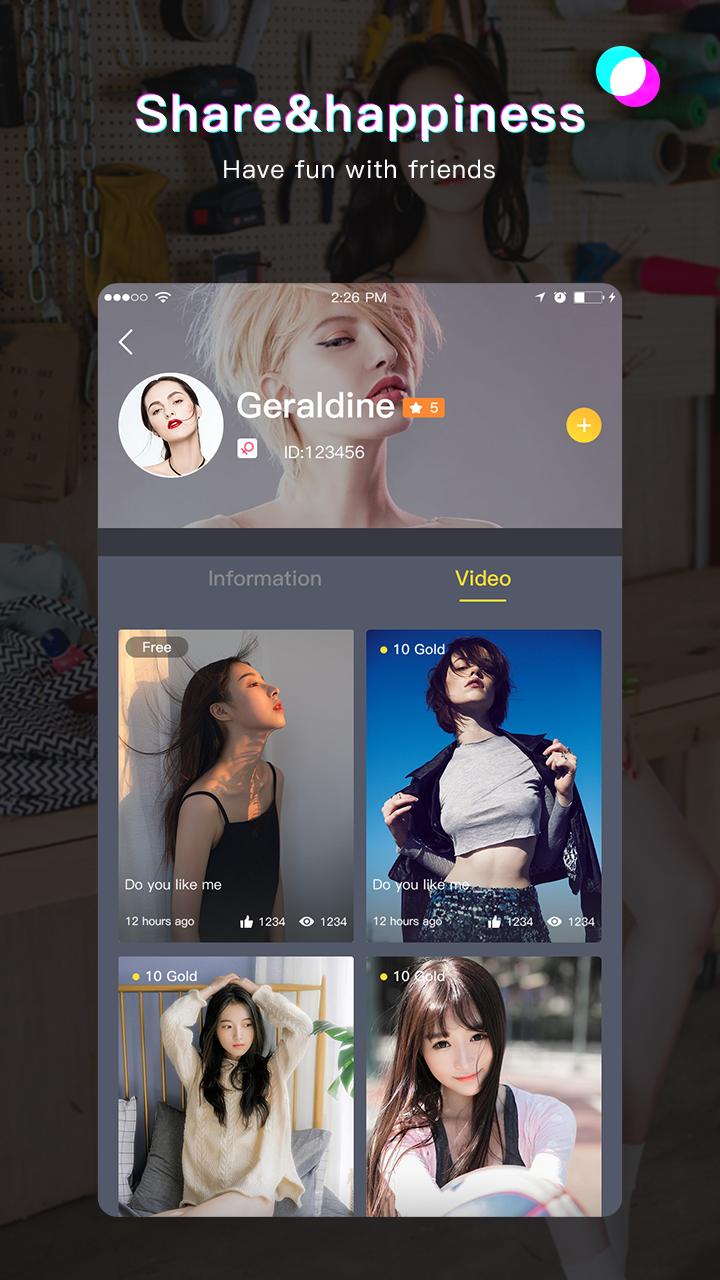Expand the location arrow indicator
Viewport: 720px width, 1280px height.
[x=541, y=296]
